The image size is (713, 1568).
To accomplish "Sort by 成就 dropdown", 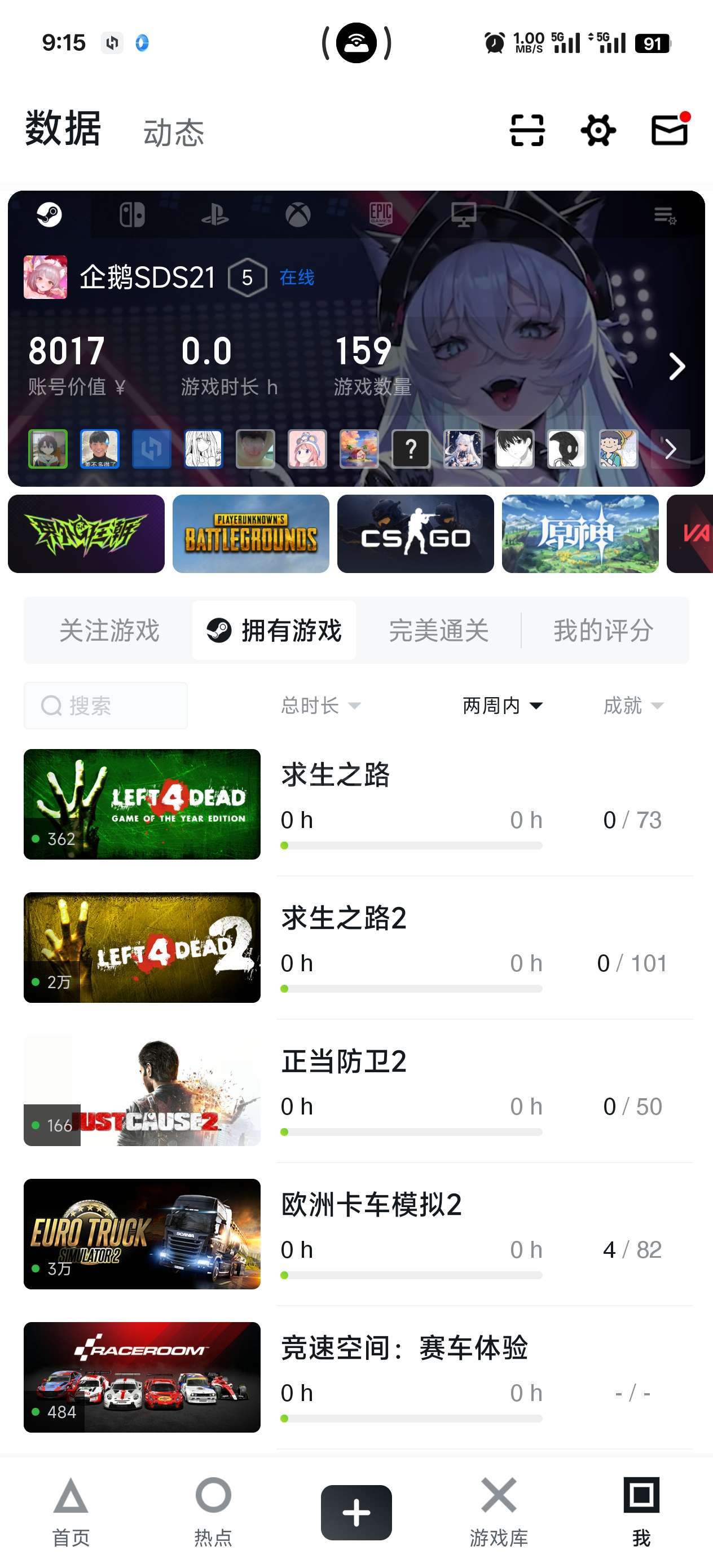I will [x=633, y=706].
